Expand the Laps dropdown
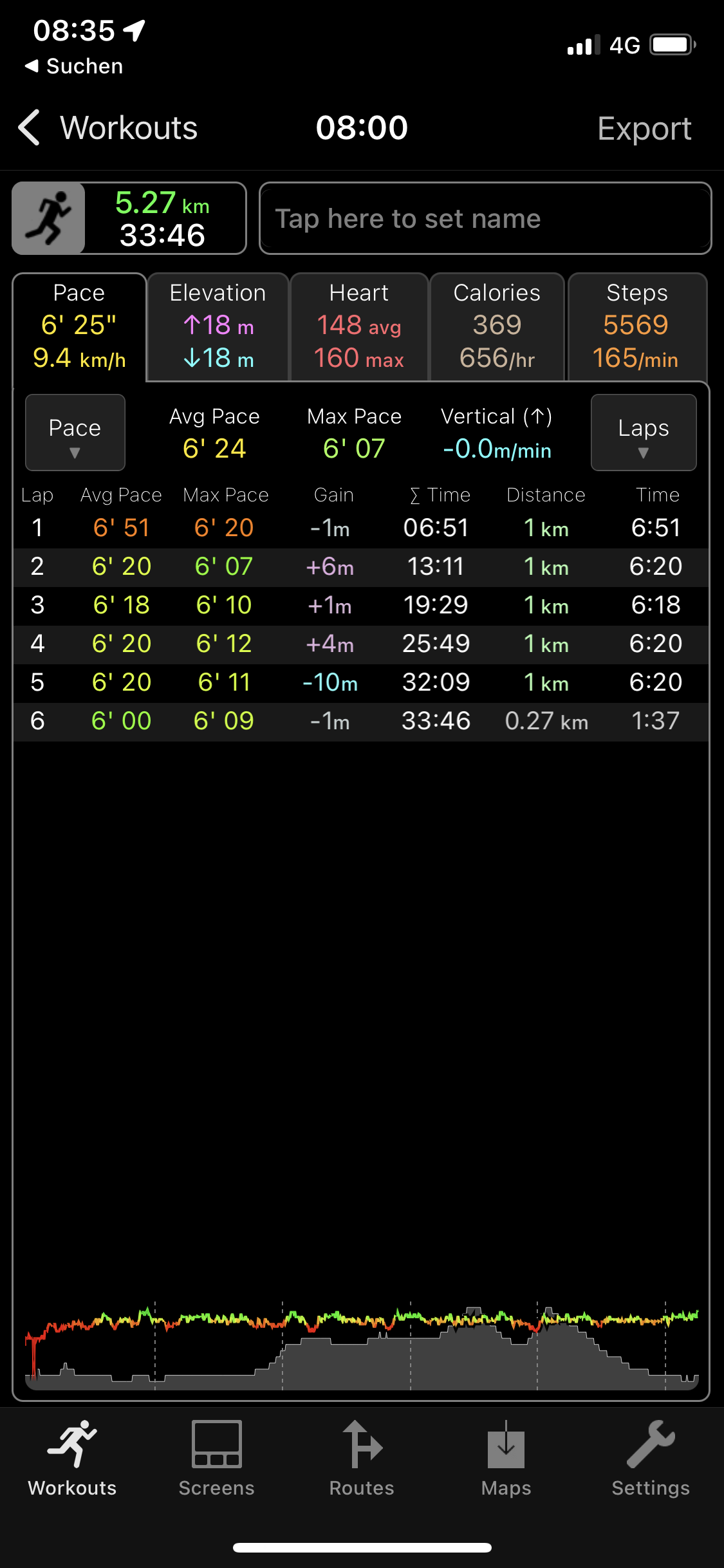The image size is (724, 1568). (643, 433)
